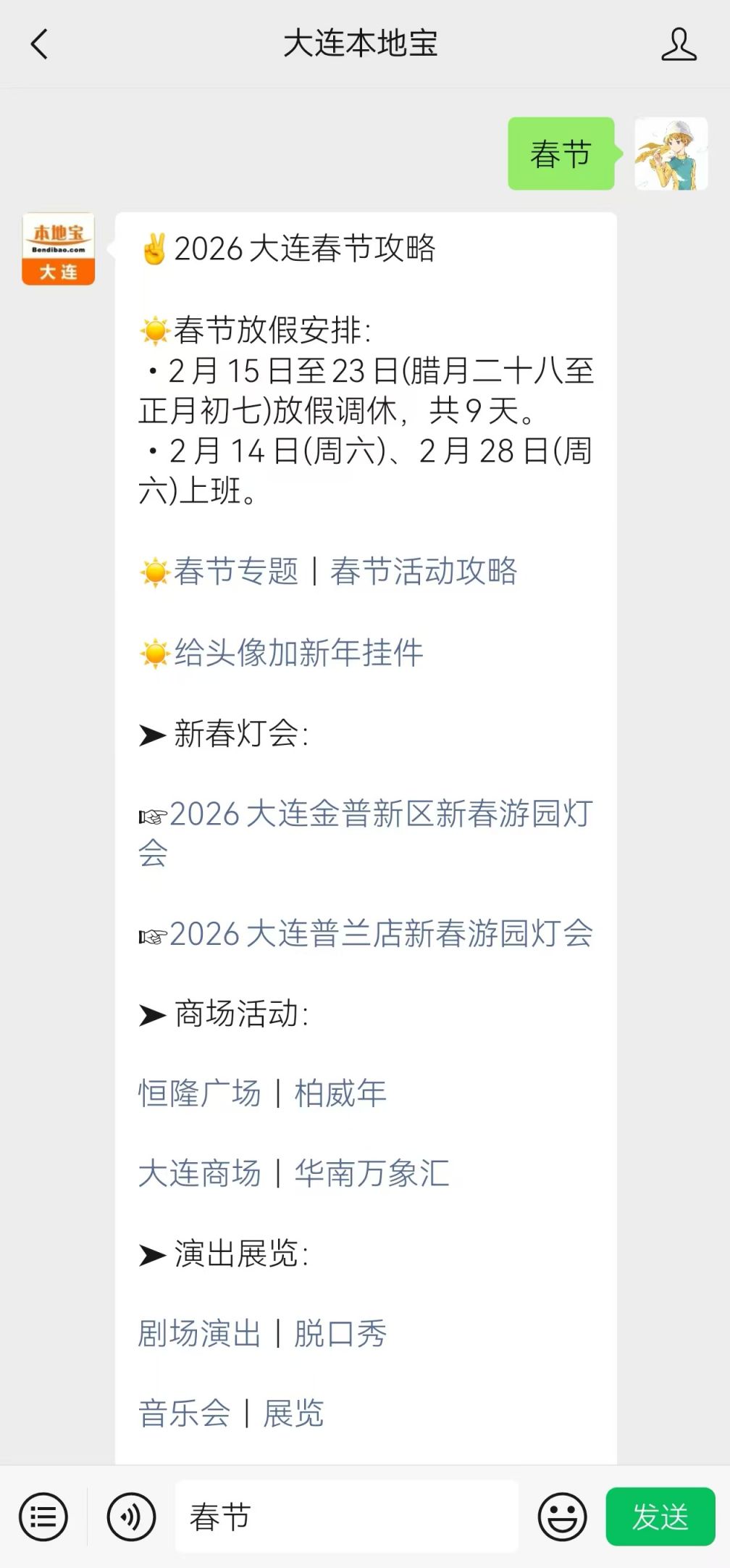Open the 剧场演出 link
This screenshot has height=1568, width=730.
[x=199, y=1334]
